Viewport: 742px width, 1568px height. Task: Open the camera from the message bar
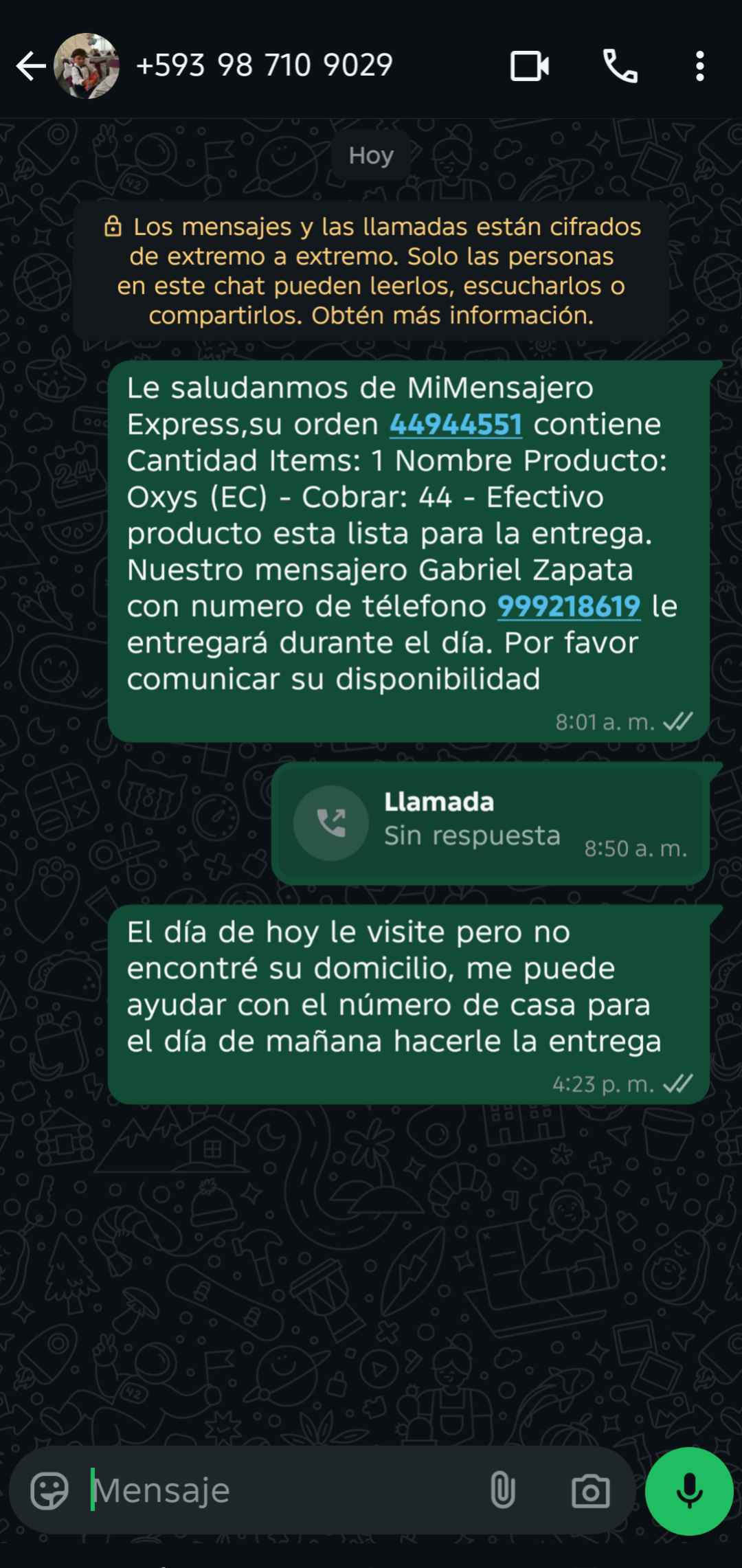pyautogui.click(x=590, y=1490)
